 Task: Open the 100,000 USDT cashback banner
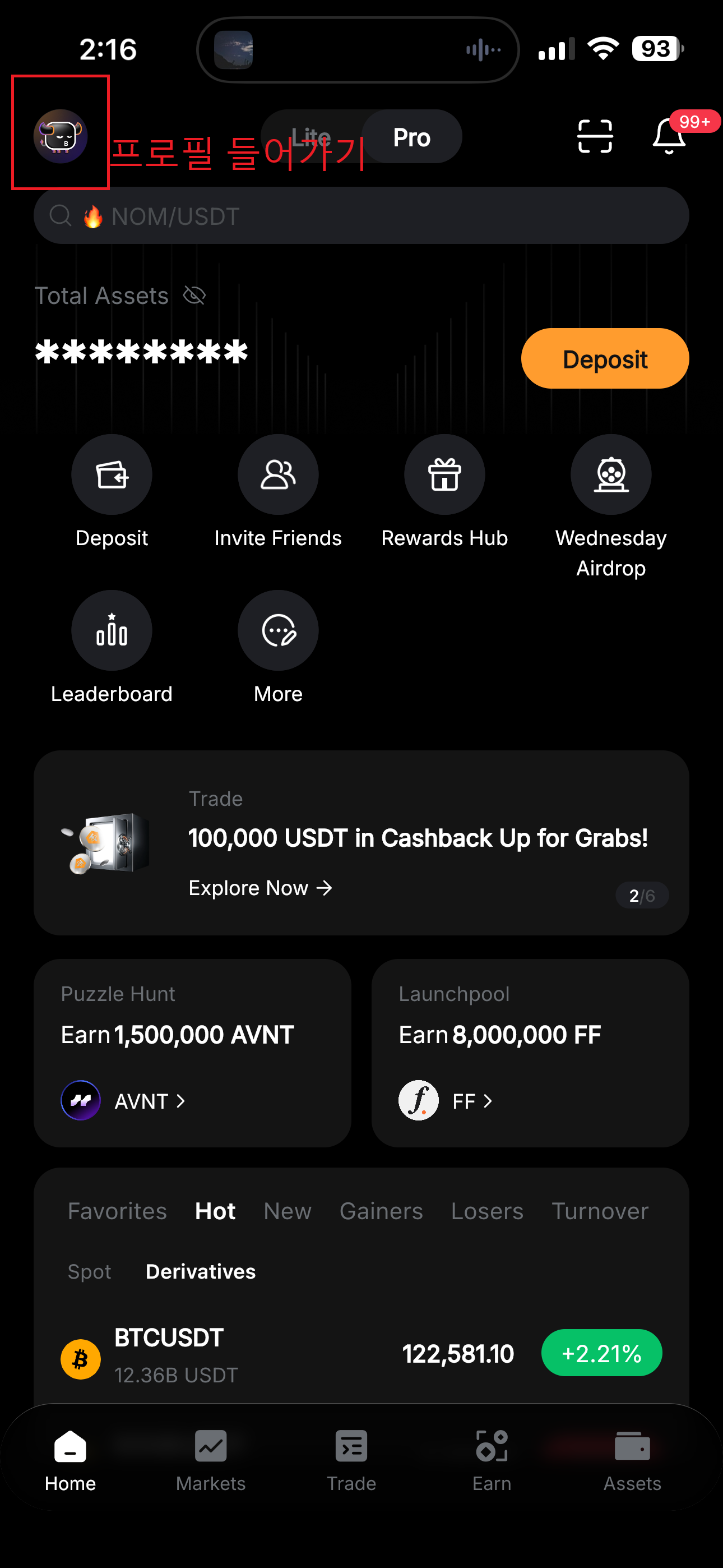pyautogui.click(x=361, y=842)
